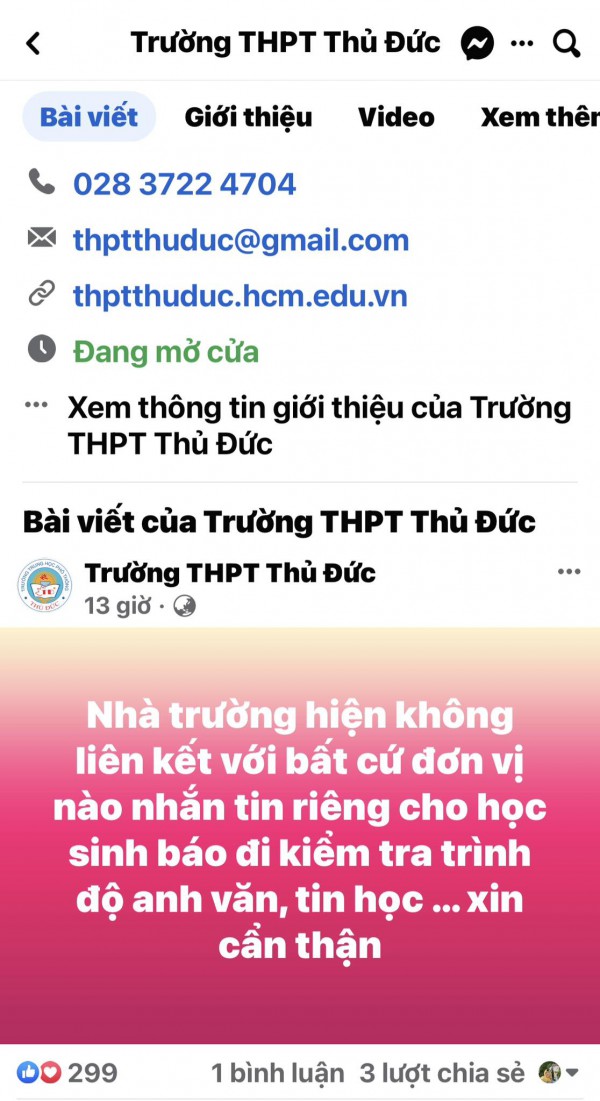This screenshot has width=600, height=1101.
Task: See the 3 lượt chia sẻ shares
Action: coord(442,1073)
